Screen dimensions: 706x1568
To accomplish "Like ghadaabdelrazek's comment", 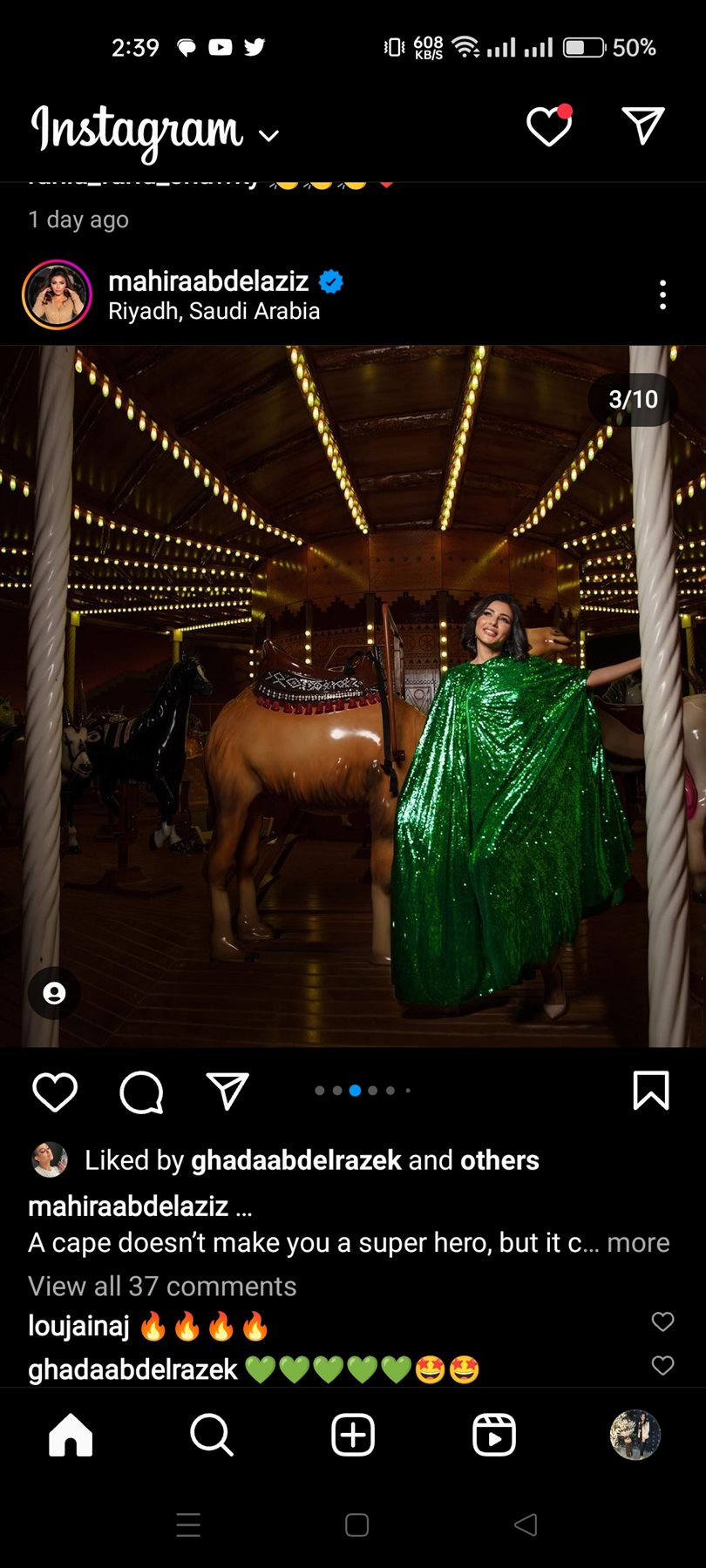I will tap(662, 1365).
